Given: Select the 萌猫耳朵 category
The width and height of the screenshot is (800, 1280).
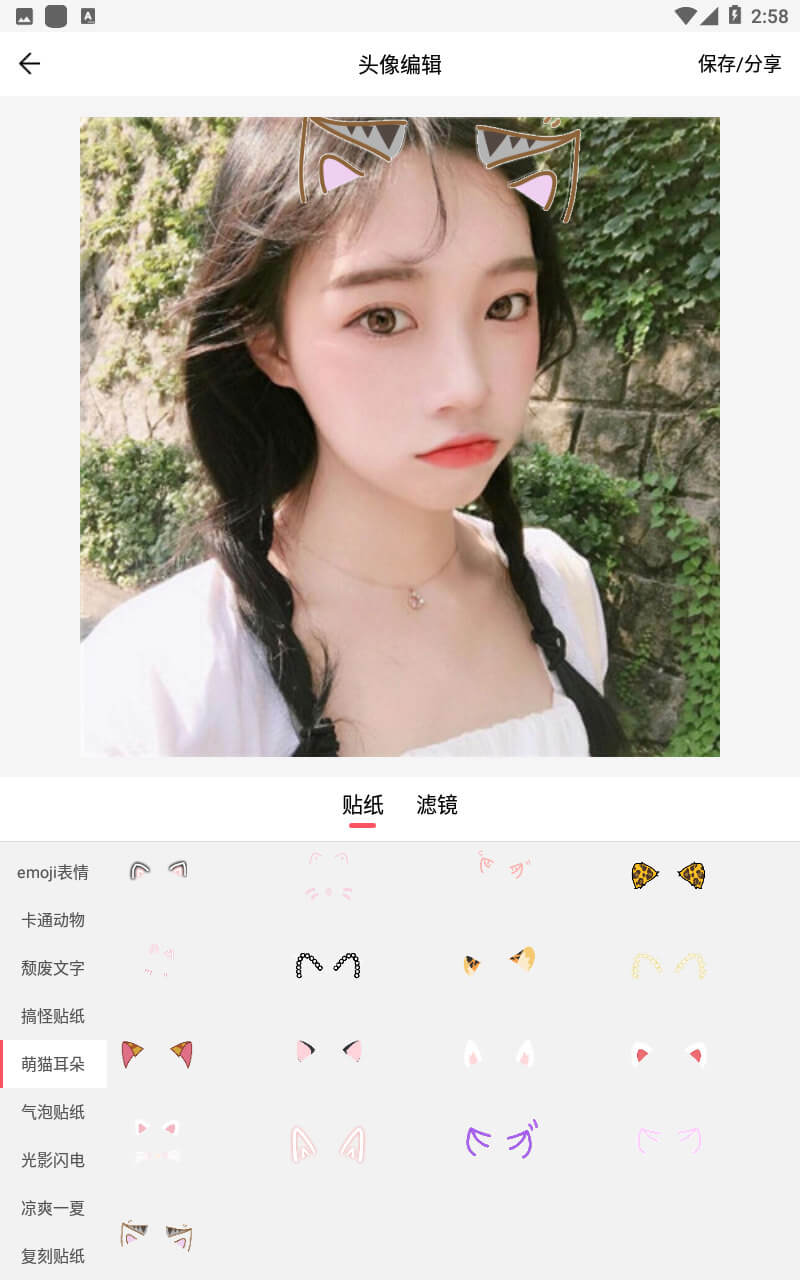Looking at the screenshot, I should click(53, 1064).
